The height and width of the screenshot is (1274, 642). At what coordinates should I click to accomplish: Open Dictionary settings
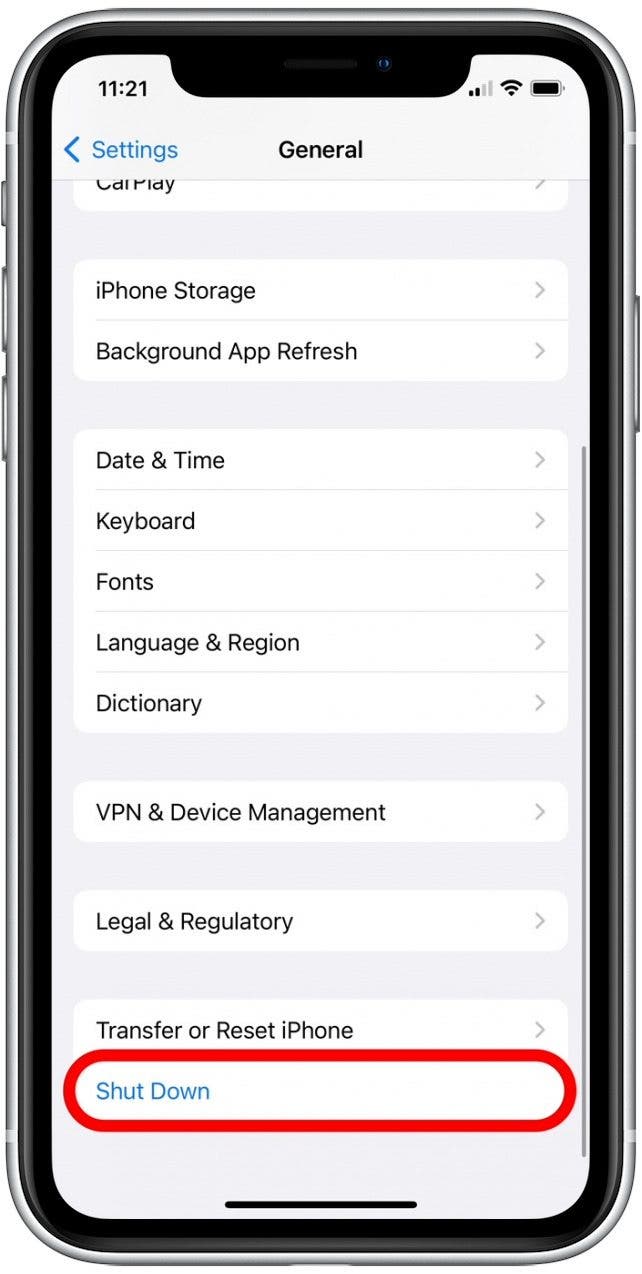pyautogui.click(x=320, y=703)
